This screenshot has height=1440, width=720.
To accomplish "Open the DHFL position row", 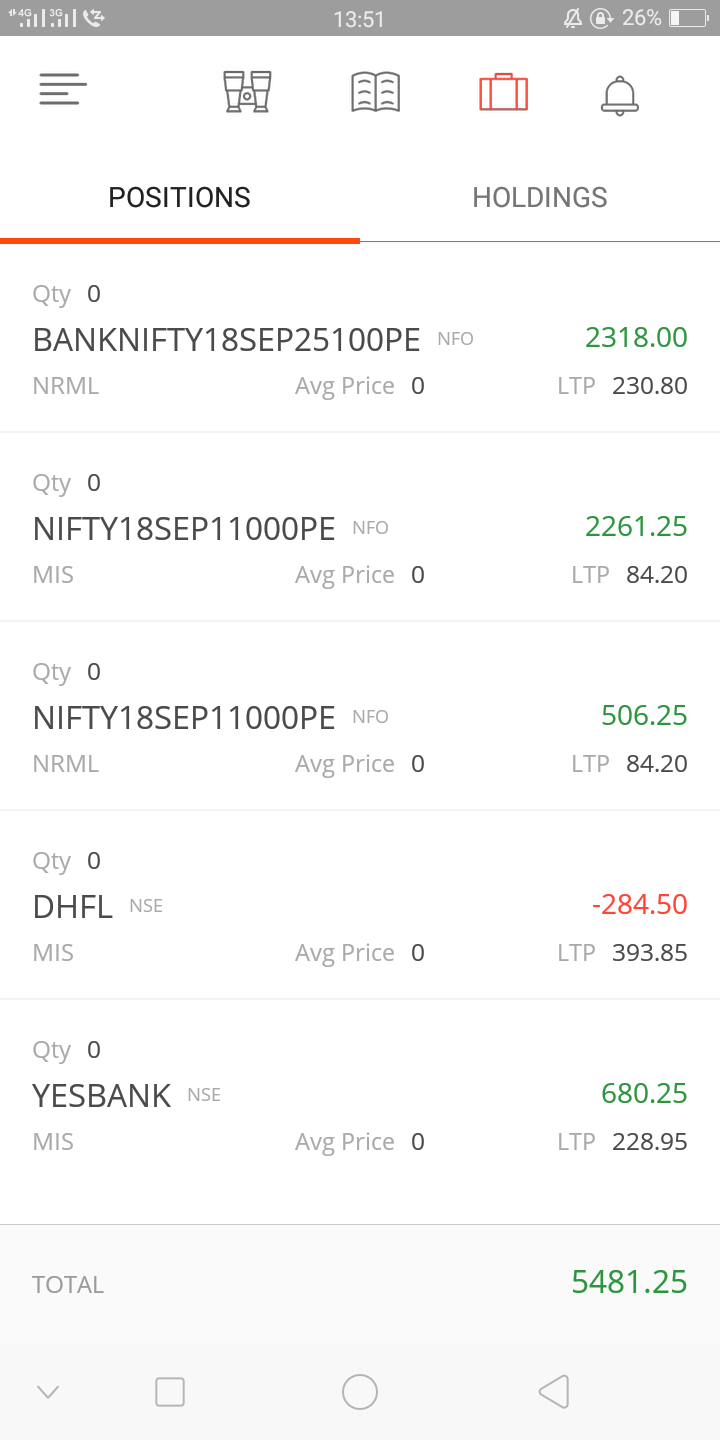I will click(x=360, y=906).
